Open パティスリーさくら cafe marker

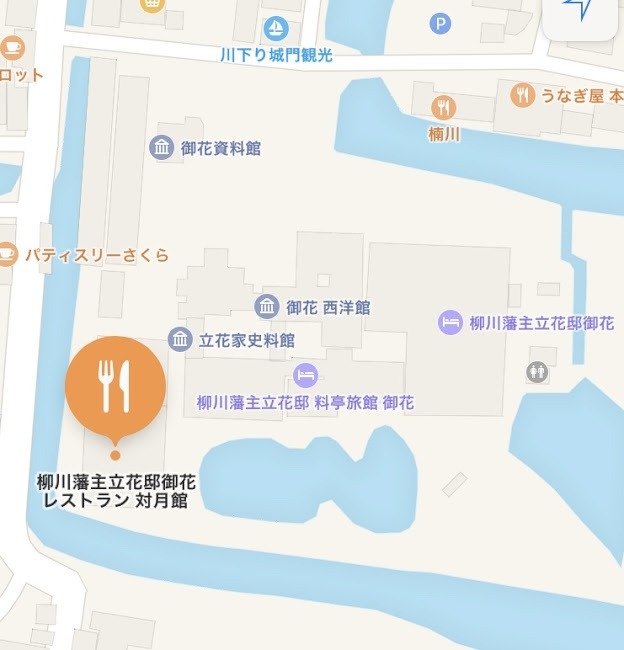coord(8,255)
